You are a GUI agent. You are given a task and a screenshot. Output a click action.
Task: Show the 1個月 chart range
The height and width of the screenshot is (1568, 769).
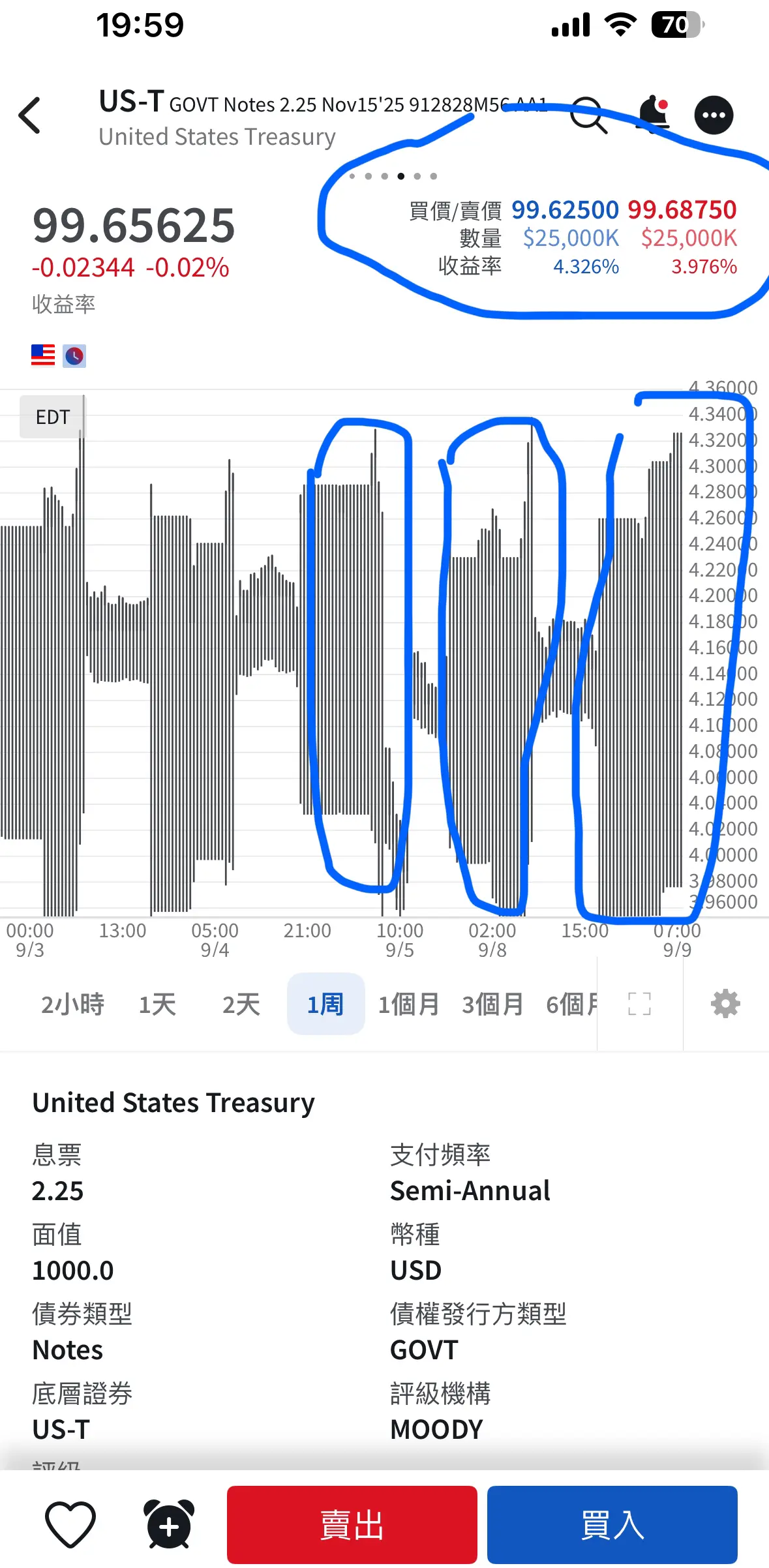pos(409,1004)
